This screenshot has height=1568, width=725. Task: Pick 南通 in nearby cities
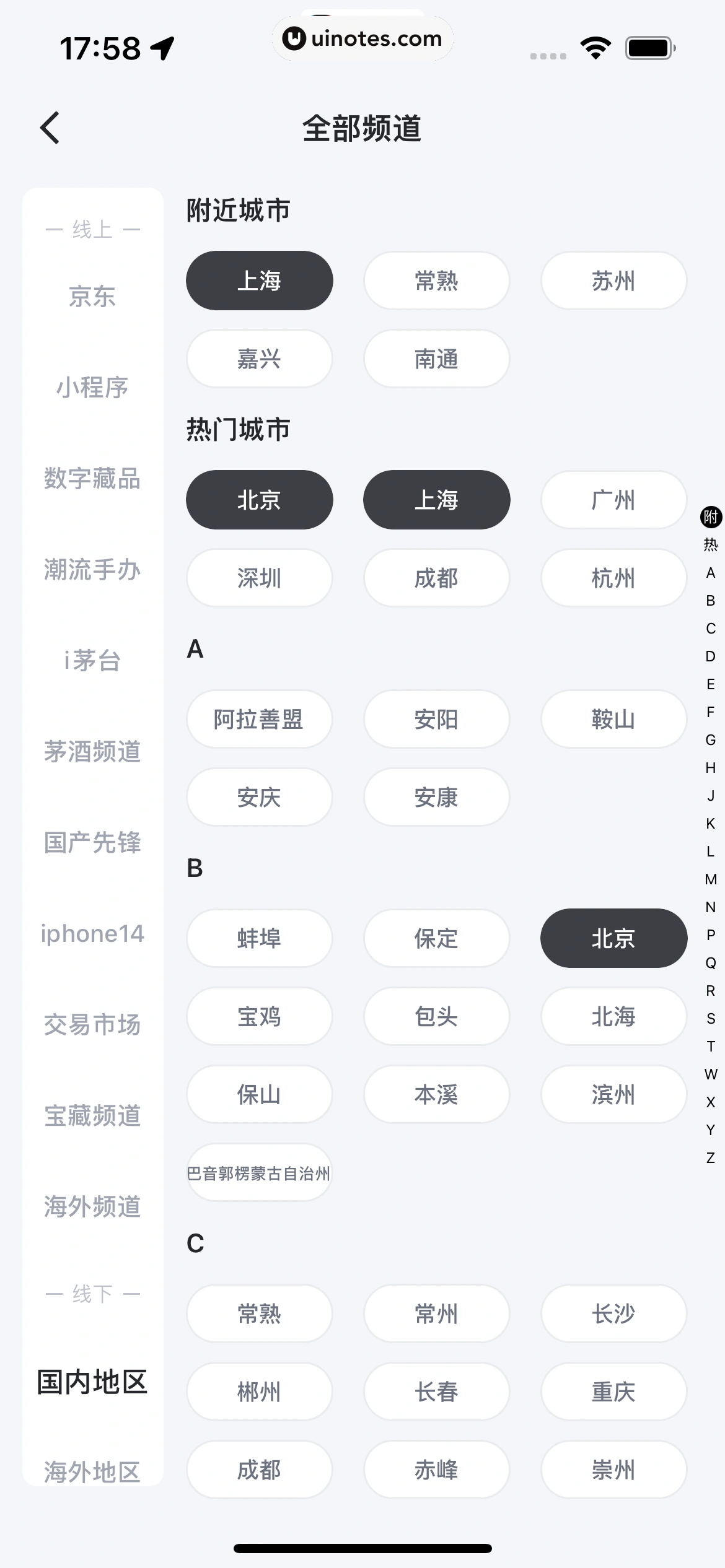(436, 359)
